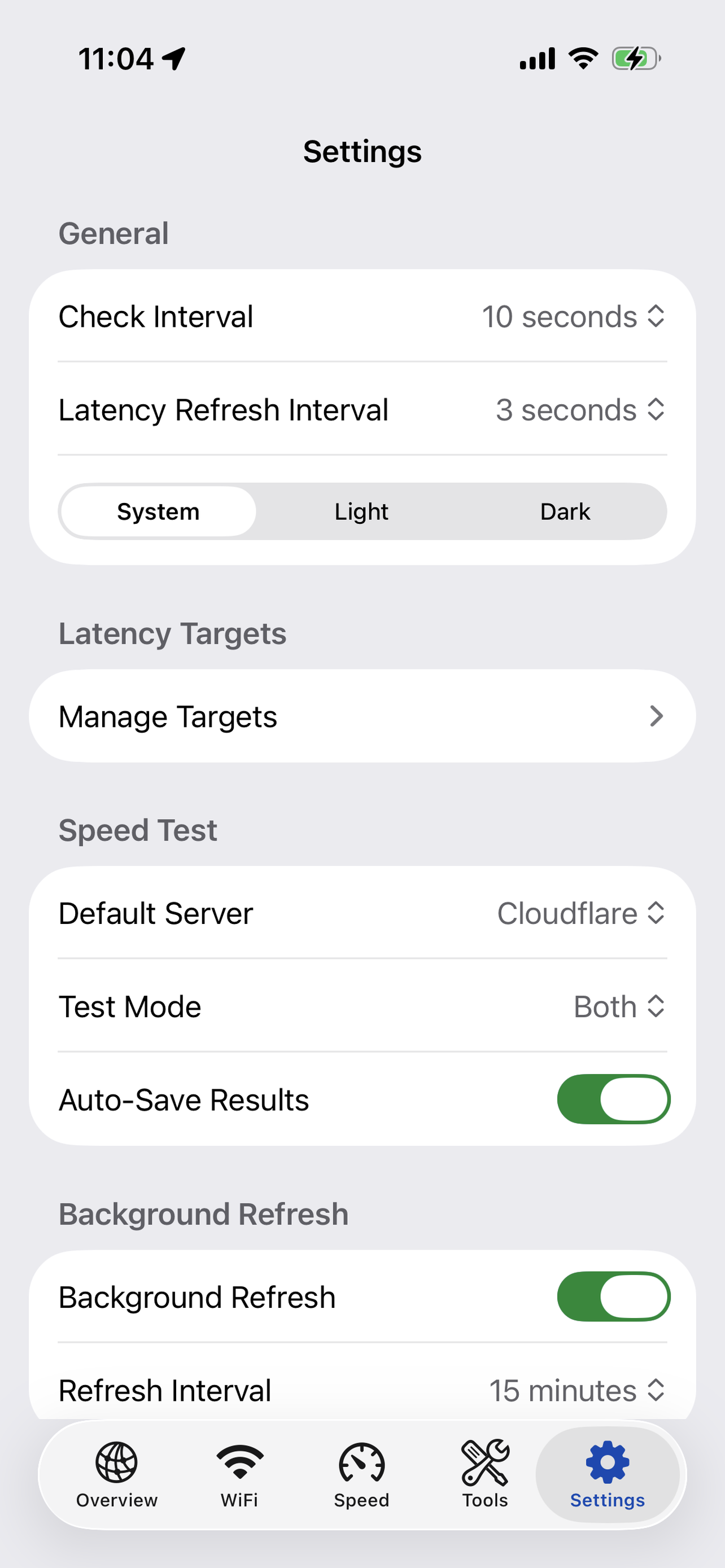Turn off Background Refresh
Screen dimensions: 725x1568
[x=613, y=1296]
